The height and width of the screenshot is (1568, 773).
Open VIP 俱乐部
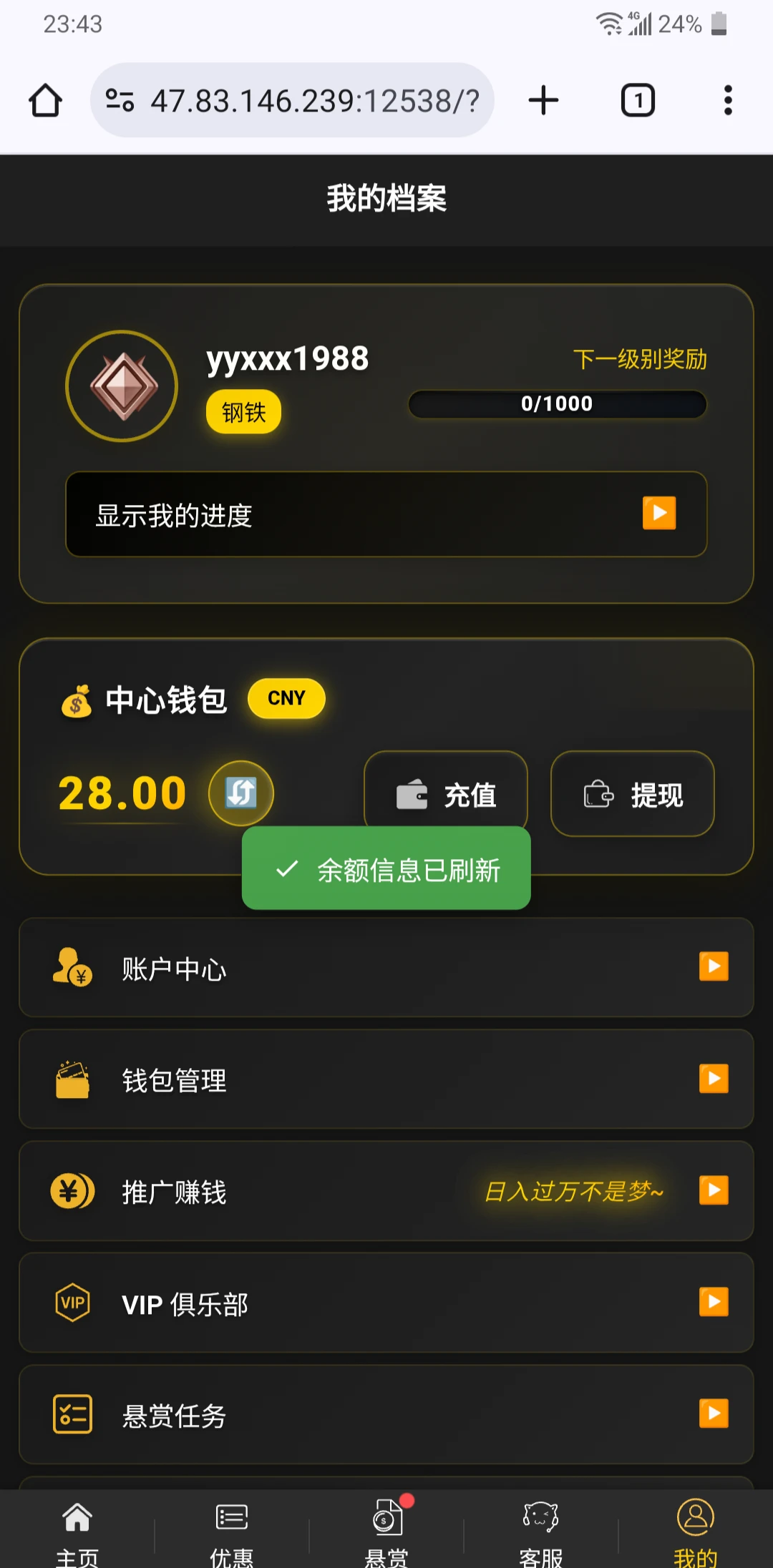point(386,1303)
